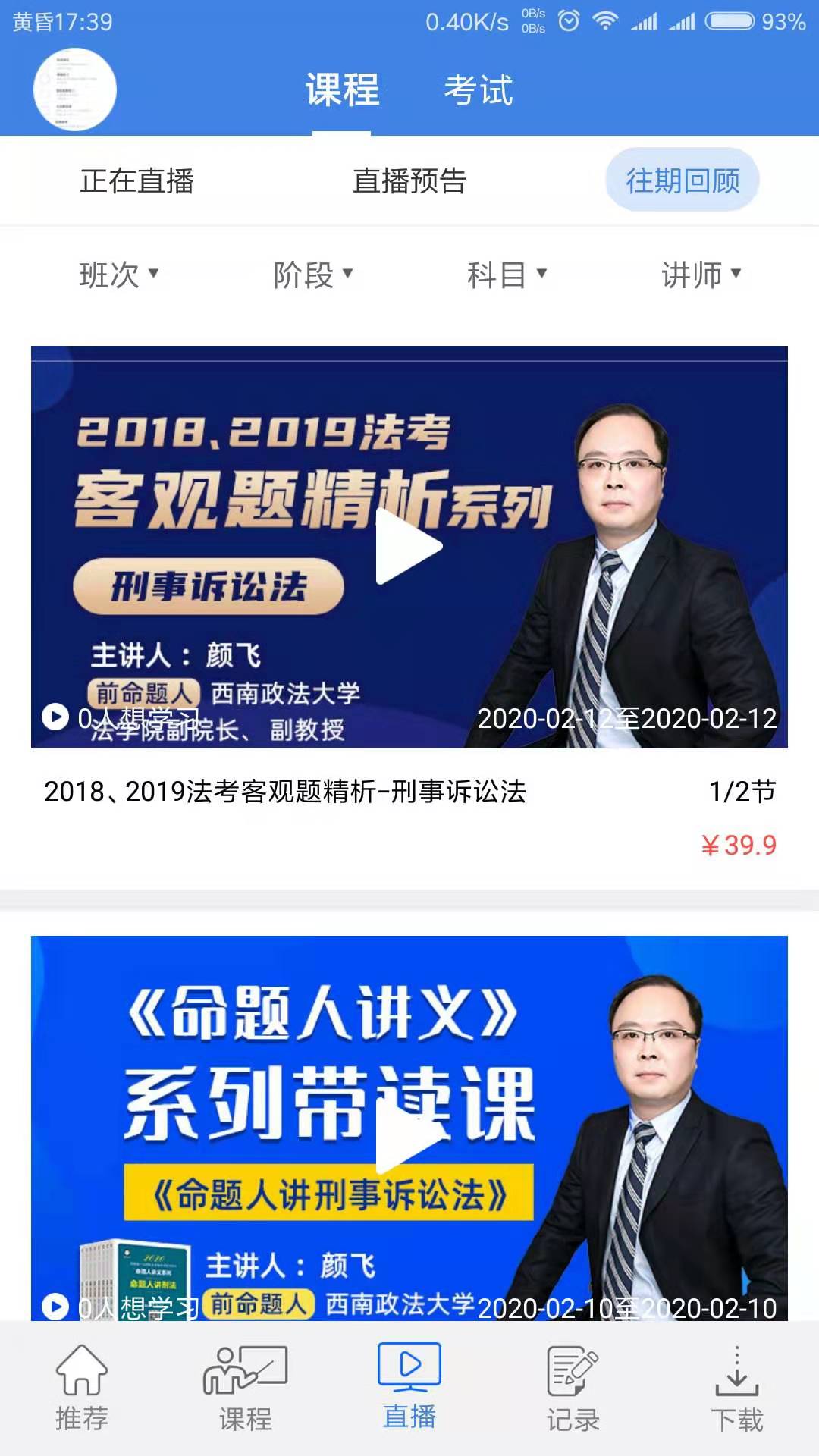Select the 直播预告 filter option
The width and height of the screenshot is (819, 1456).
pos(409,180)
